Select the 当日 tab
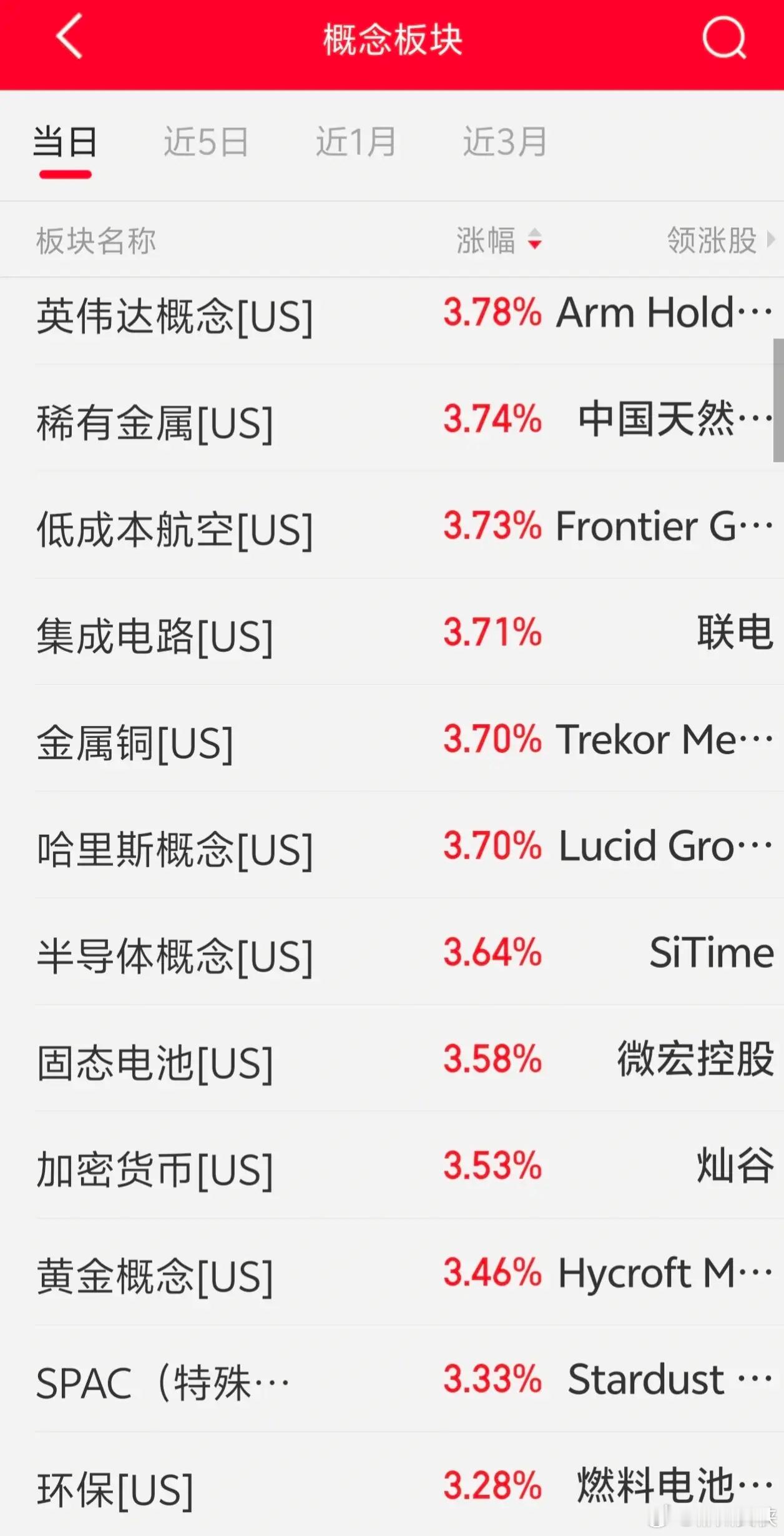The image size is (784, 1536). tap(66, 142)
